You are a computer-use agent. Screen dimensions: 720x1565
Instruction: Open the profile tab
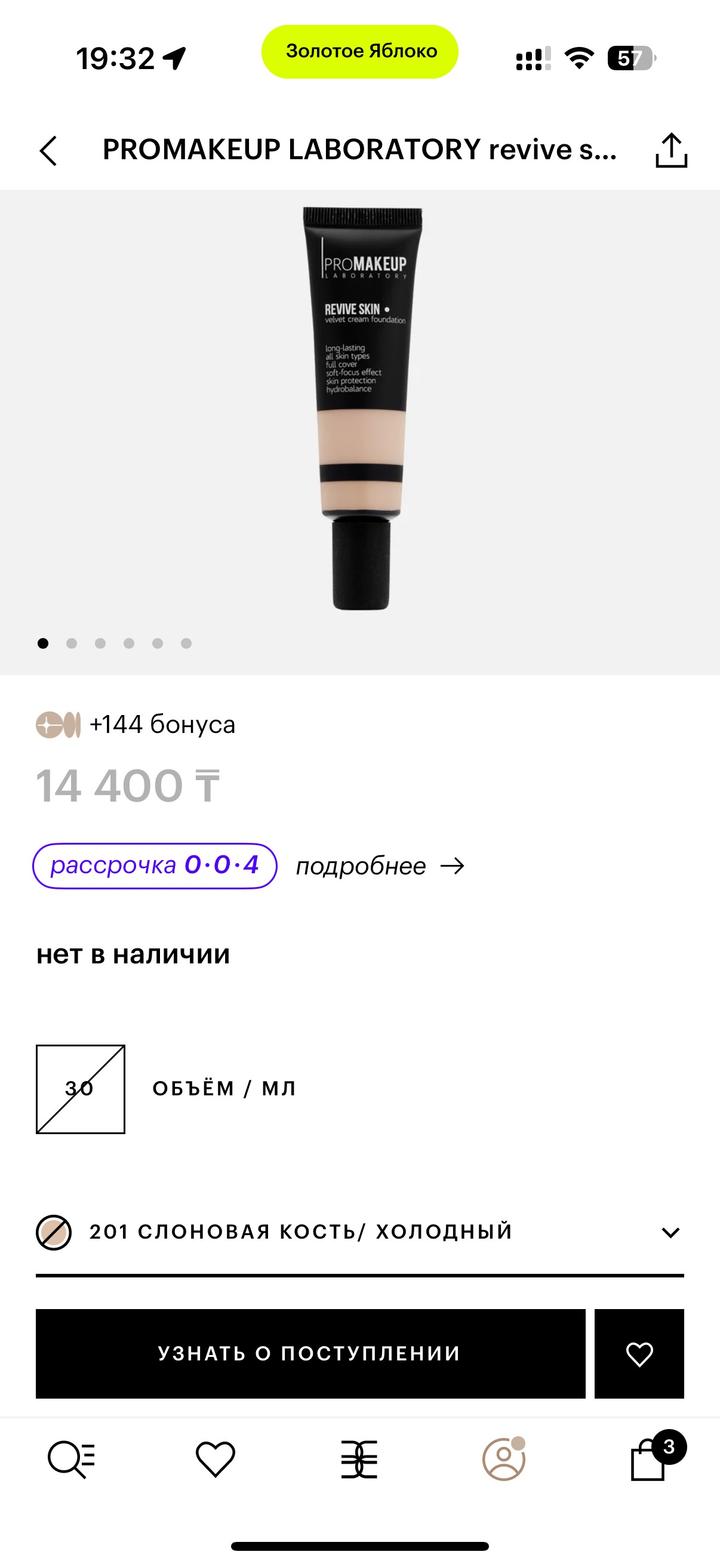tap(503, 1459)
